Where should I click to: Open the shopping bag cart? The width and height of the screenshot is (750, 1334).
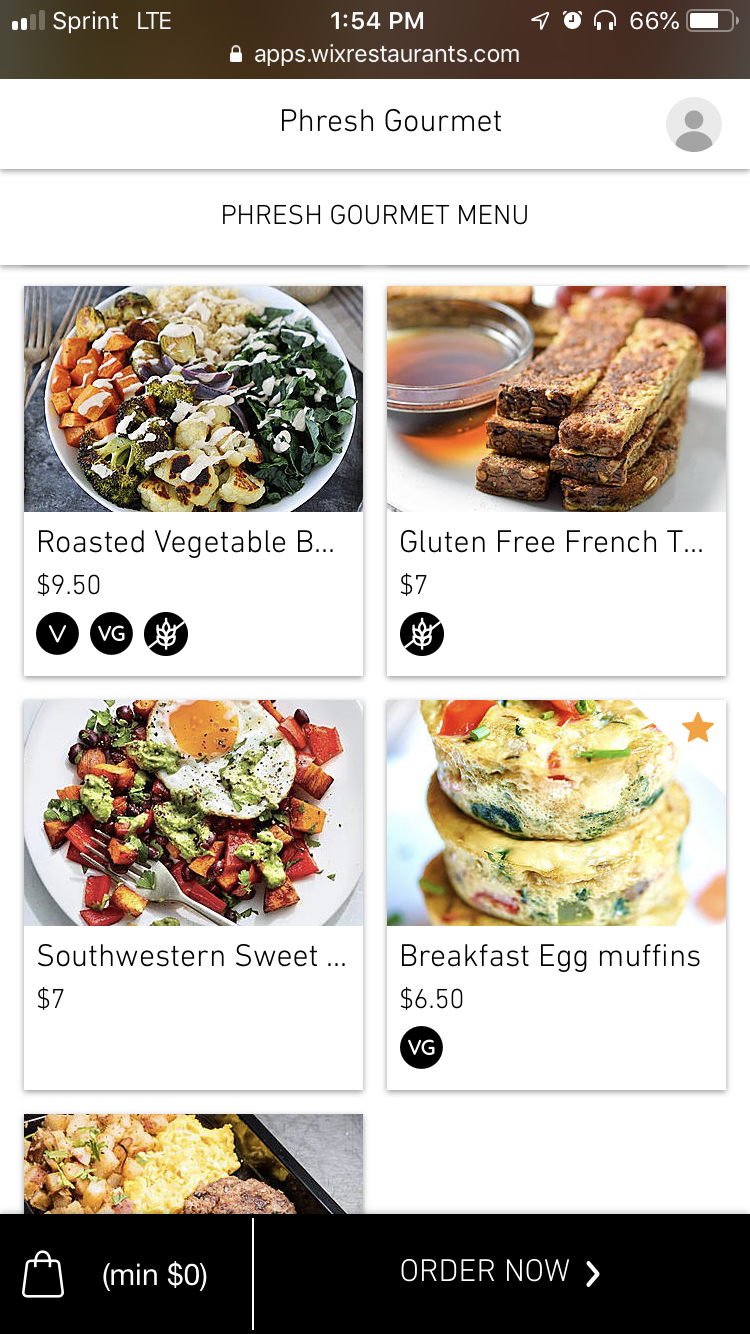pos(44,1274)
